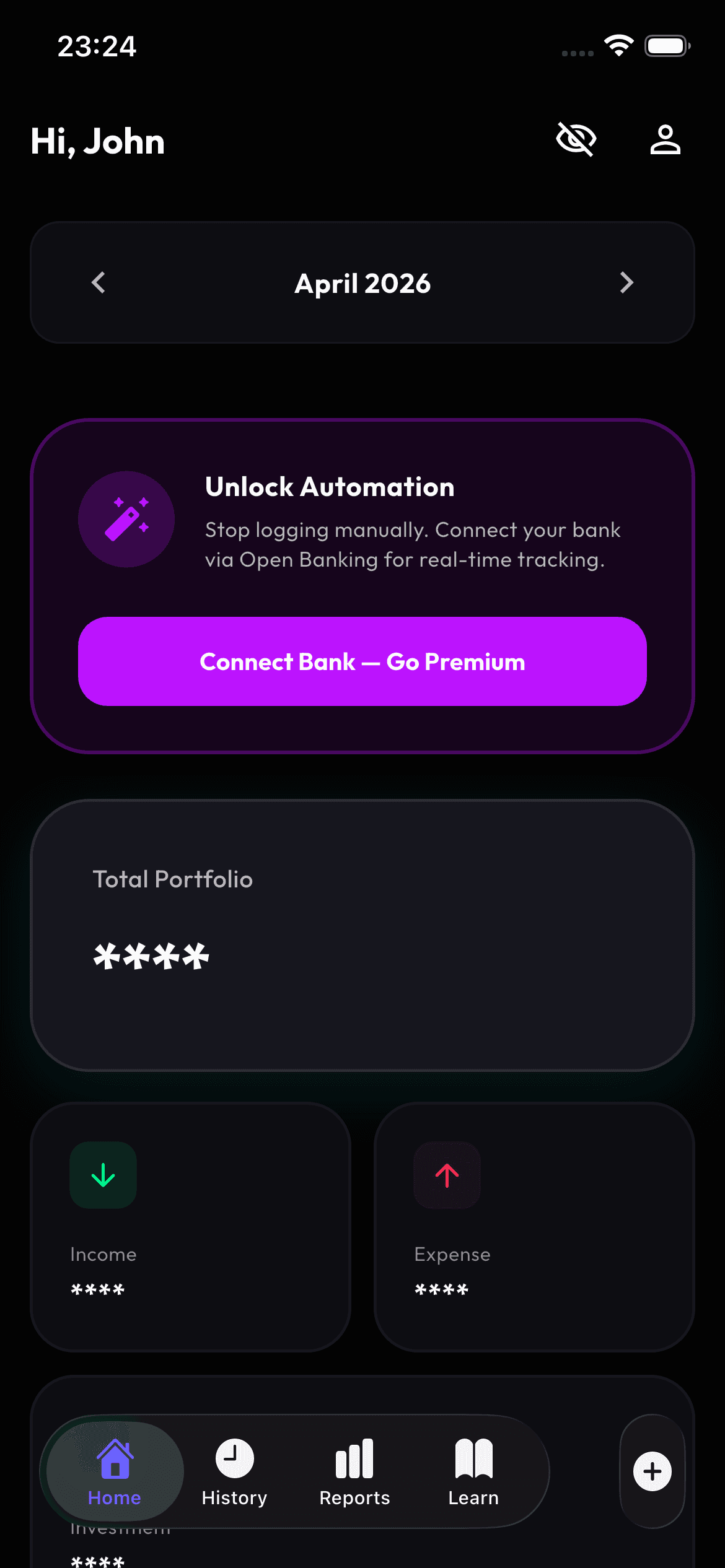Tap the plus button to add transaction
Viewport: 725px width, 1568px height.
pos(651,1472)
